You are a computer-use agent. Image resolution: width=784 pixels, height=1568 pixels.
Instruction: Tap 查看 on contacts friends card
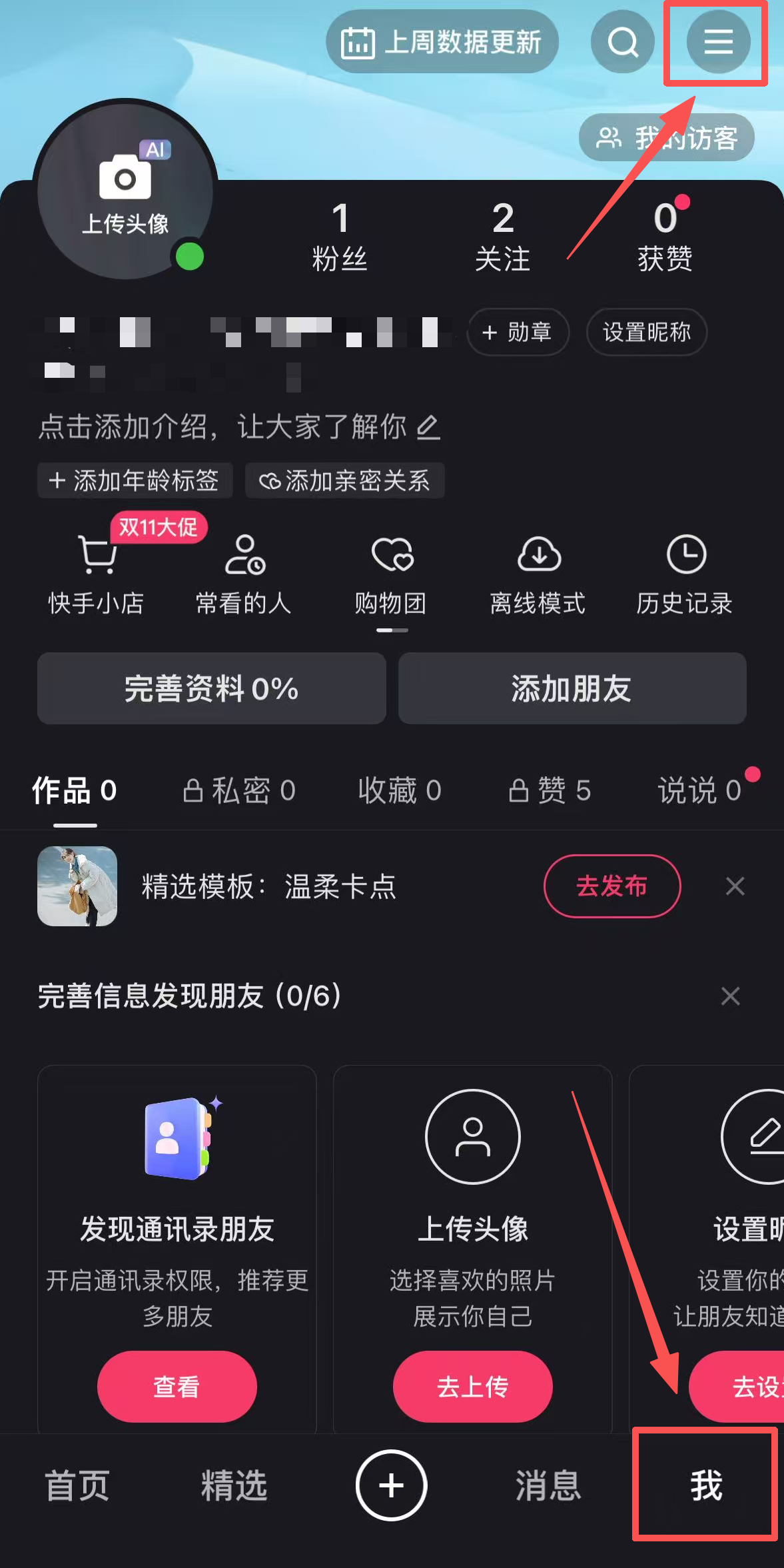177,1387
